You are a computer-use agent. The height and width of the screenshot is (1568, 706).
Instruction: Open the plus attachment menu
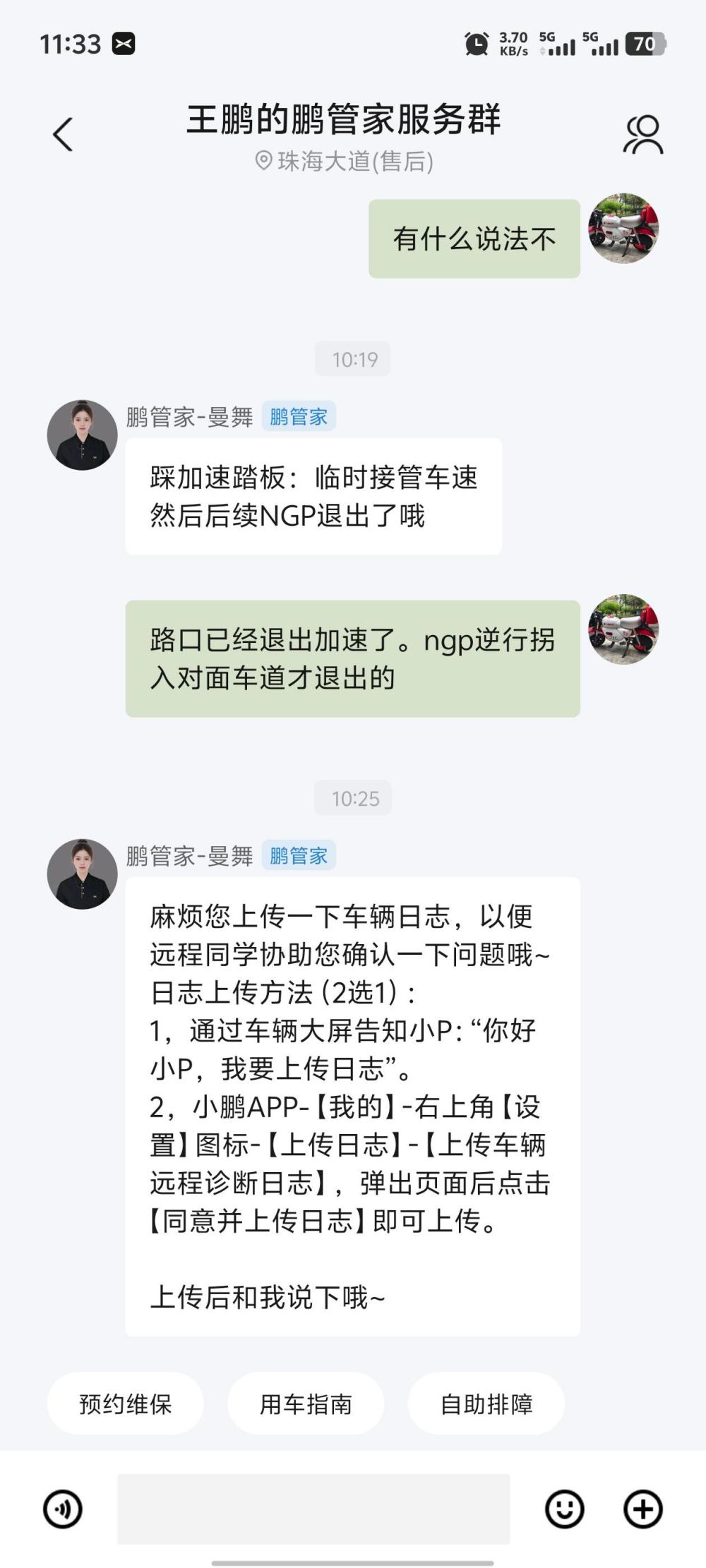[x=642, y=1509]
